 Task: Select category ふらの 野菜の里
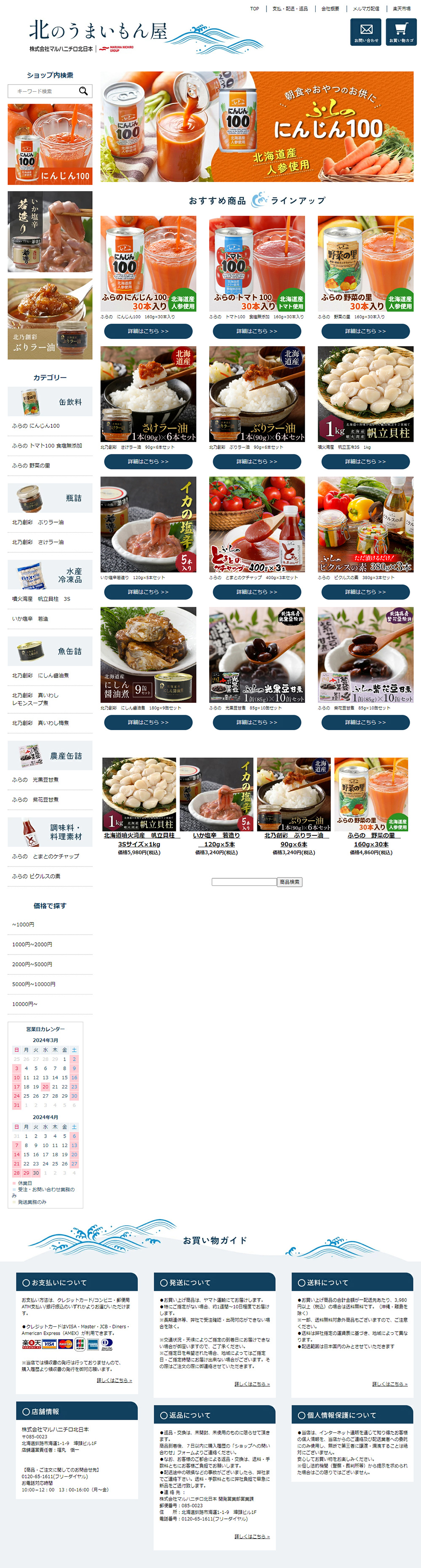32,466
